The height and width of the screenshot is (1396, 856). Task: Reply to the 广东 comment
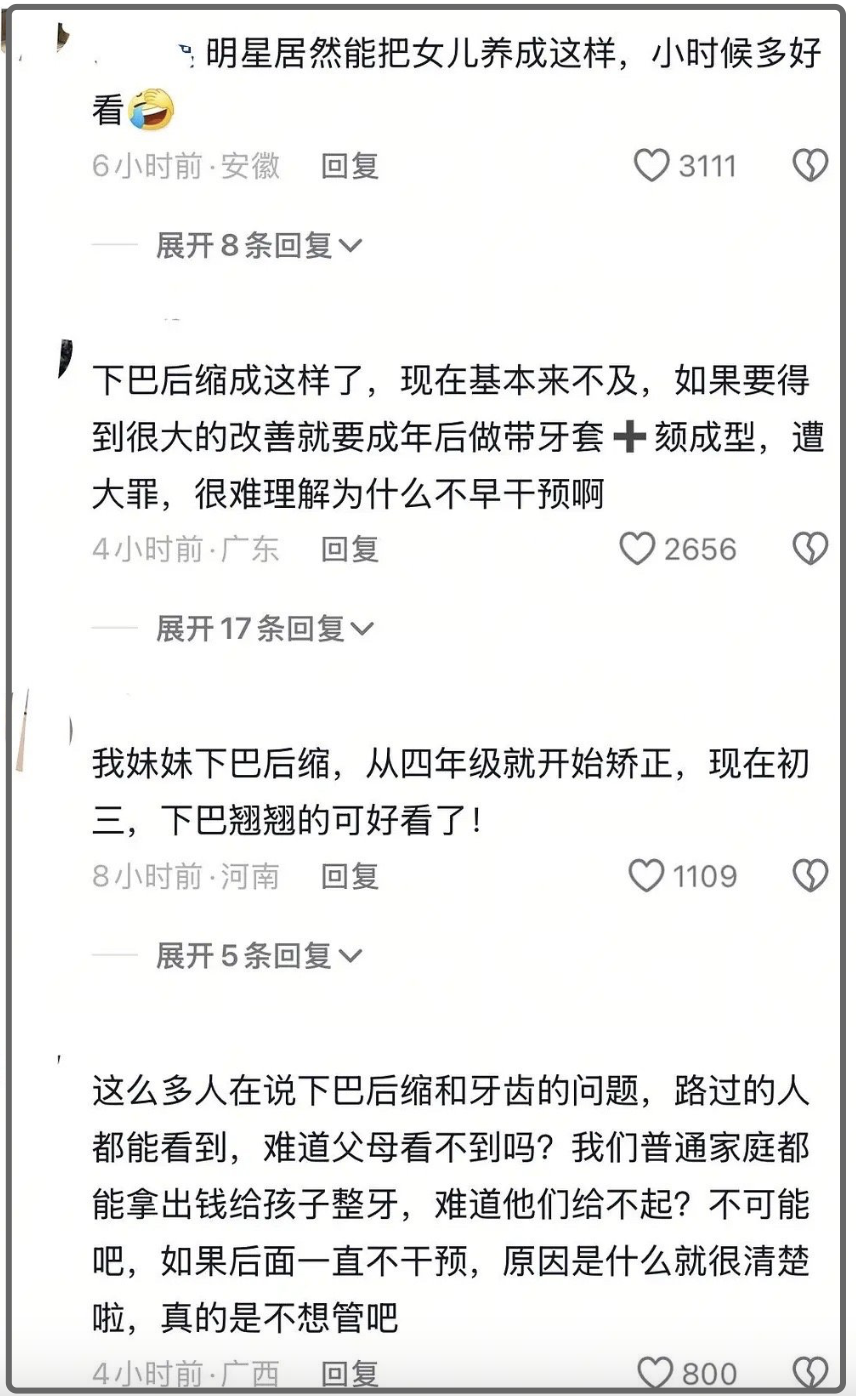[350, 548]
